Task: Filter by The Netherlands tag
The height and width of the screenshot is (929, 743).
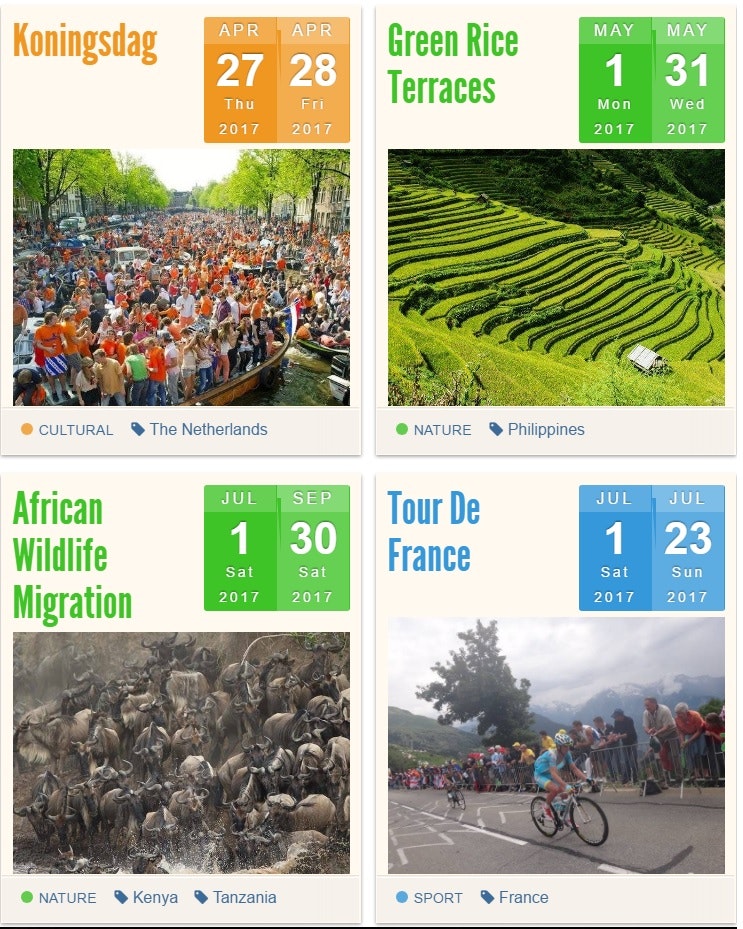Action: click(x=208, y=430)
